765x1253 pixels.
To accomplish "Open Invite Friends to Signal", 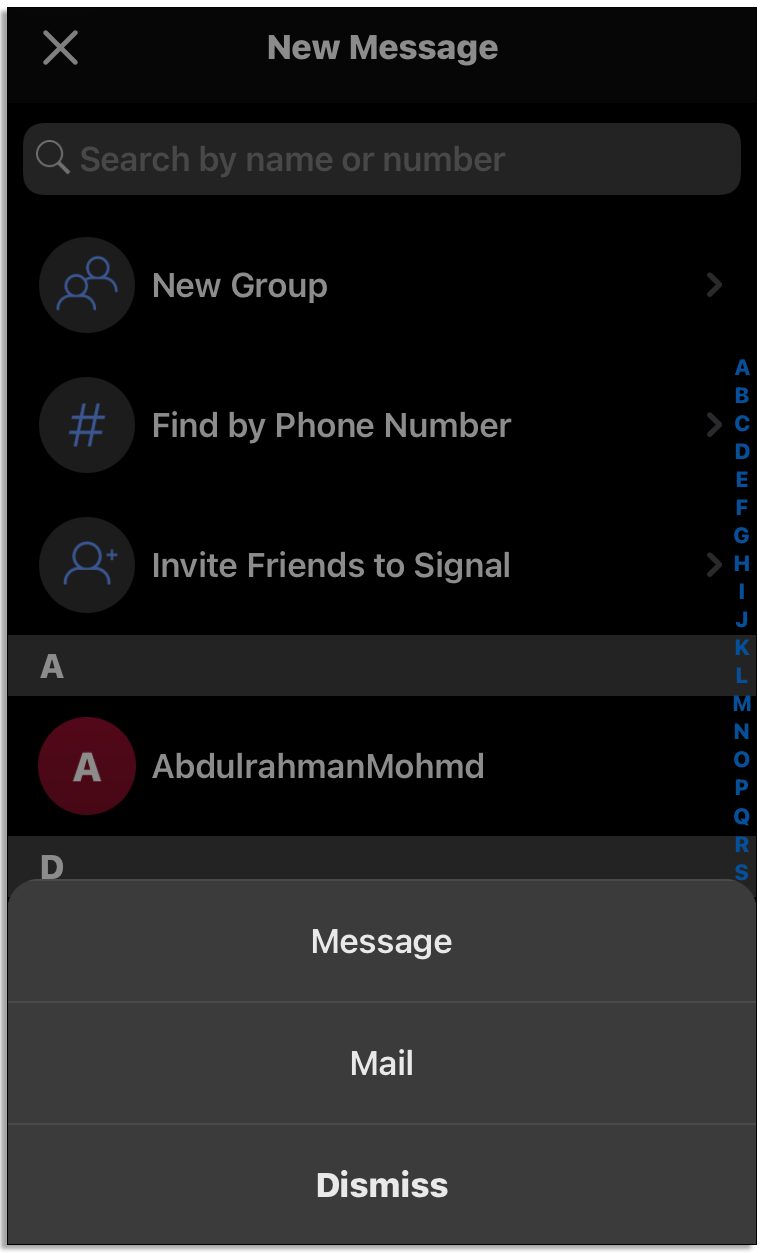I will (x=380, y=566).
